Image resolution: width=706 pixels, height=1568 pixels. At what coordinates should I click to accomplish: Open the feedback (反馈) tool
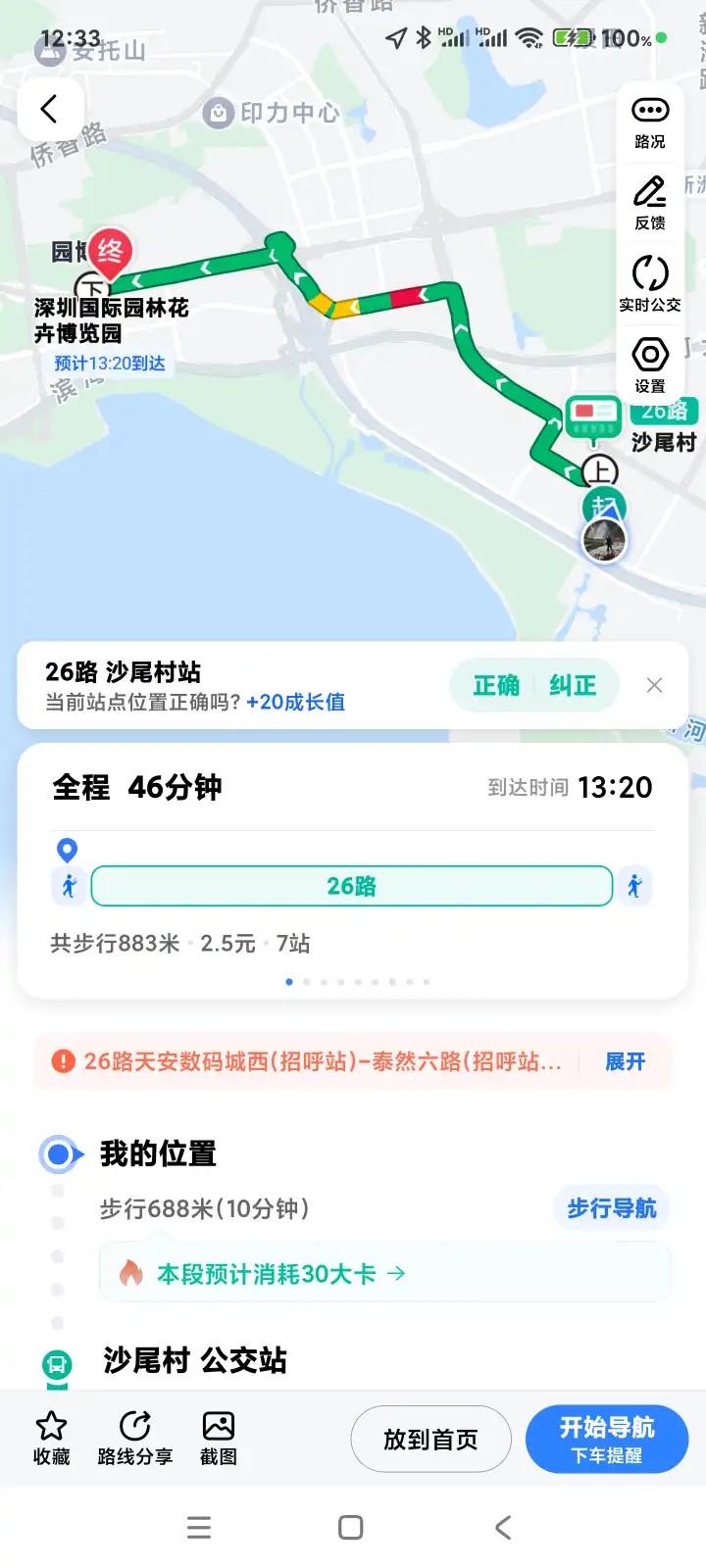(649, 204)
